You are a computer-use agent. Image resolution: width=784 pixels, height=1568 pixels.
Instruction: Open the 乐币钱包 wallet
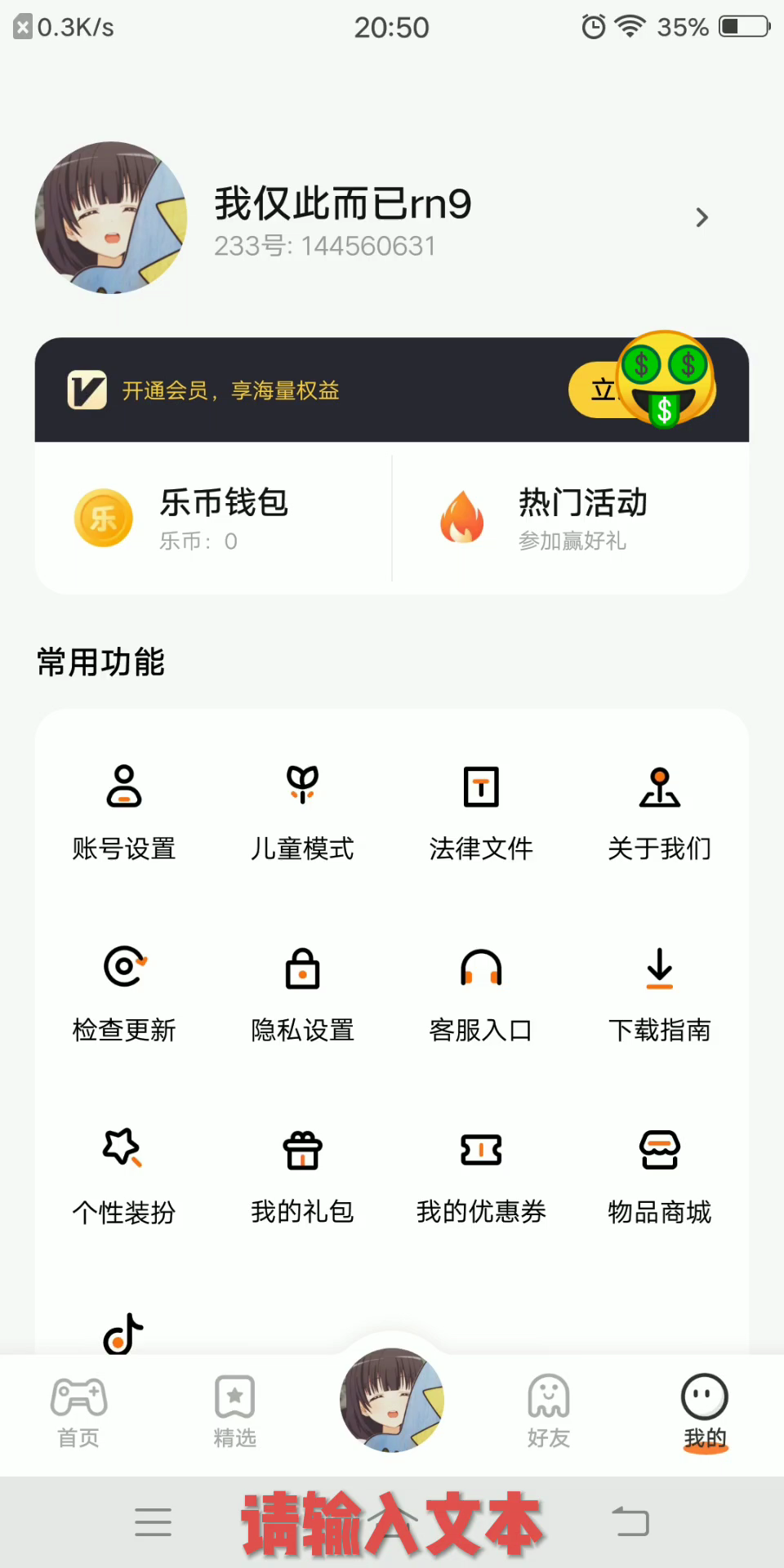pos(214,518)
